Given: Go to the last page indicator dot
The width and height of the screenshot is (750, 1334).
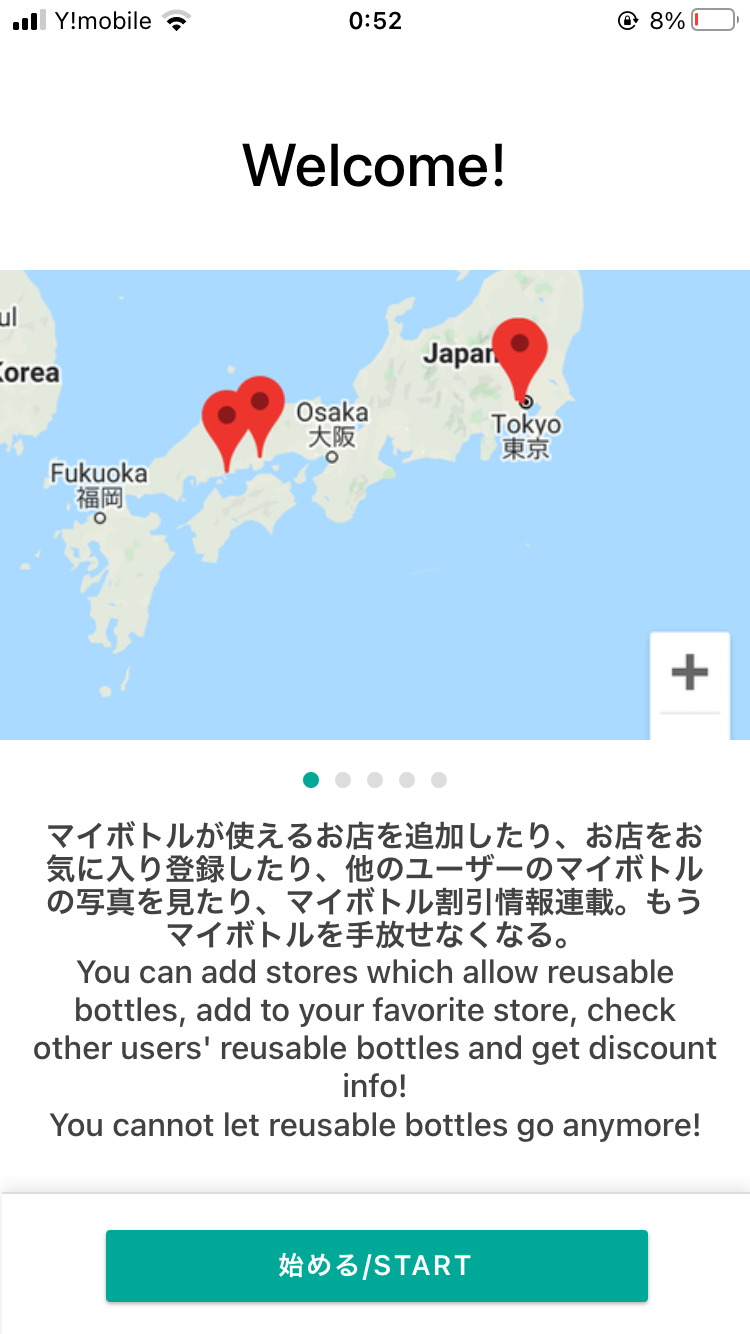Looking at the screenshot, I should pyautogui.click(x=439, y=780).
